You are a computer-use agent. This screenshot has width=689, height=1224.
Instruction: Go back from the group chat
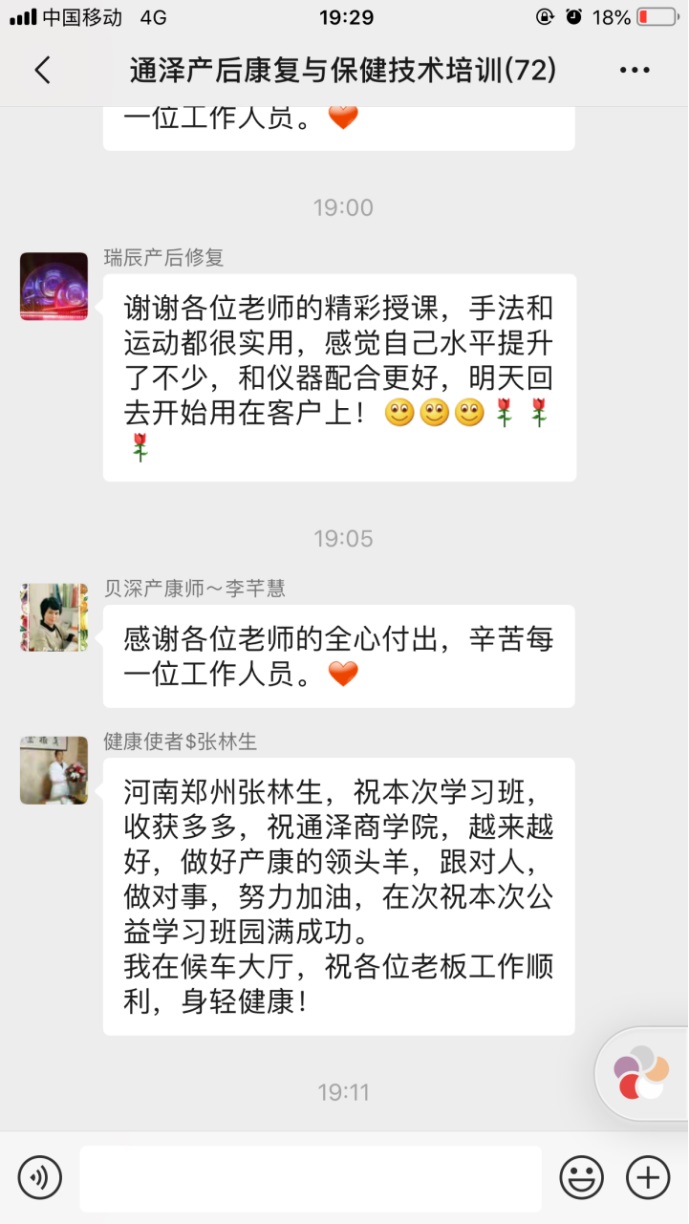42,70
